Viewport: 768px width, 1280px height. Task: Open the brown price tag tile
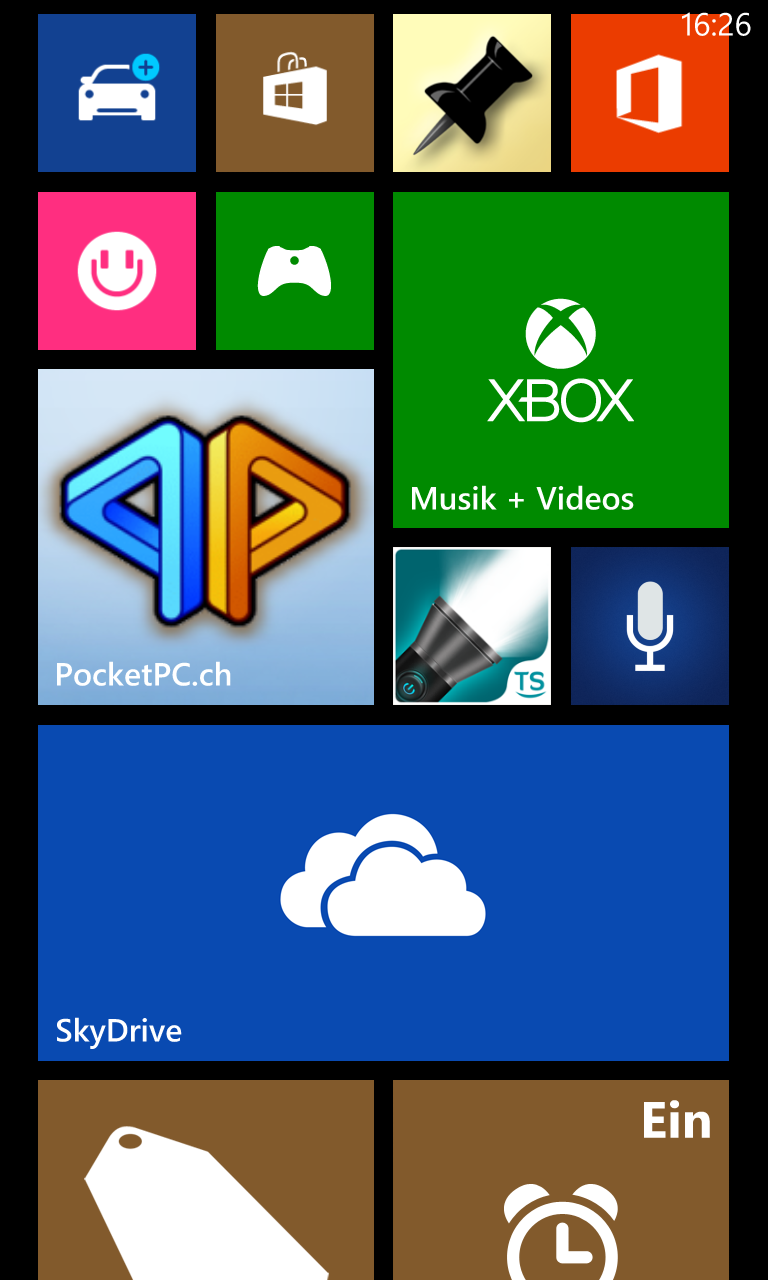click(206, 1180)
